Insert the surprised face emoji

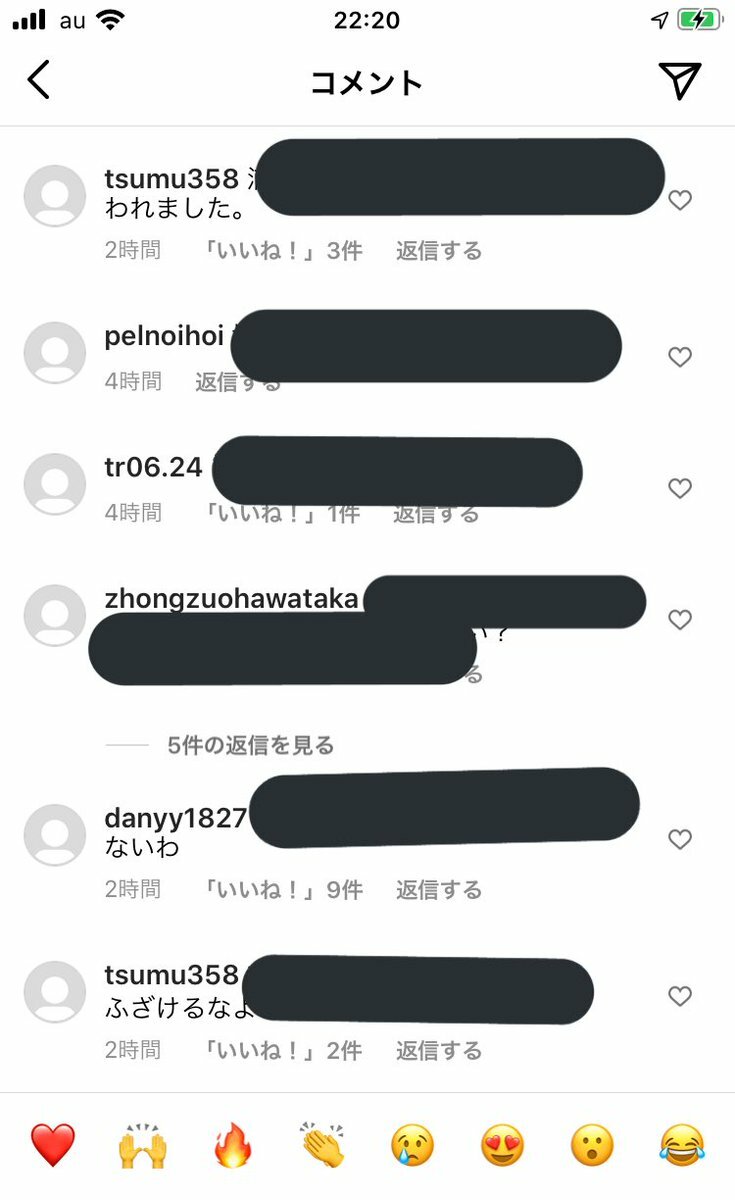[x=592, y=1146]
